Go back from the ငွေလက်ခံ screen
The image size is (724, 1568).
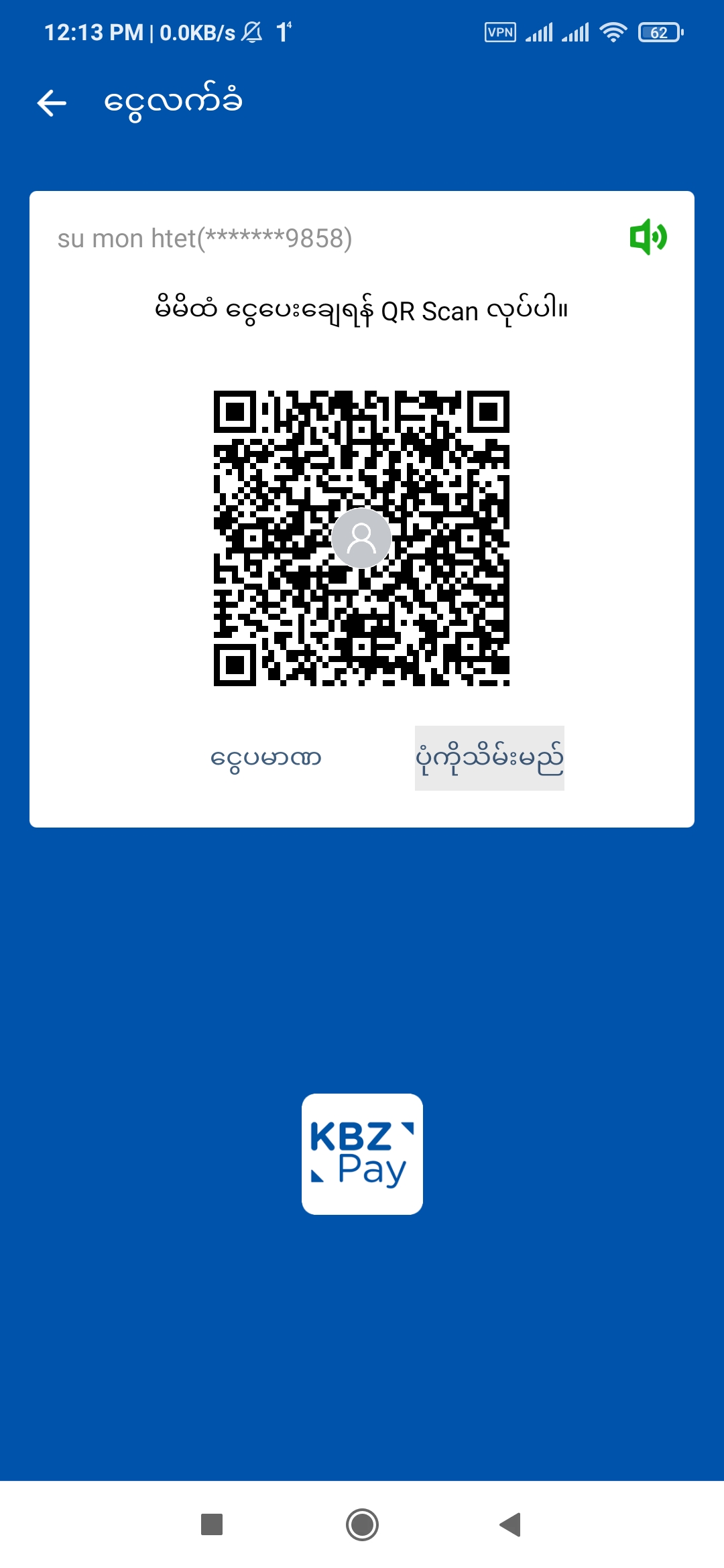pyautogui.click(x=52, y=103)
